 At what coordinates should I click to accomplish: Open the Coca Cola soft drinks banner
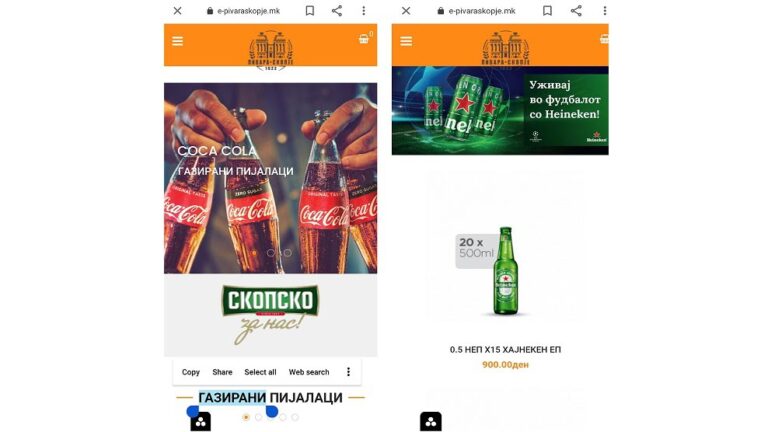pos(270,178)
